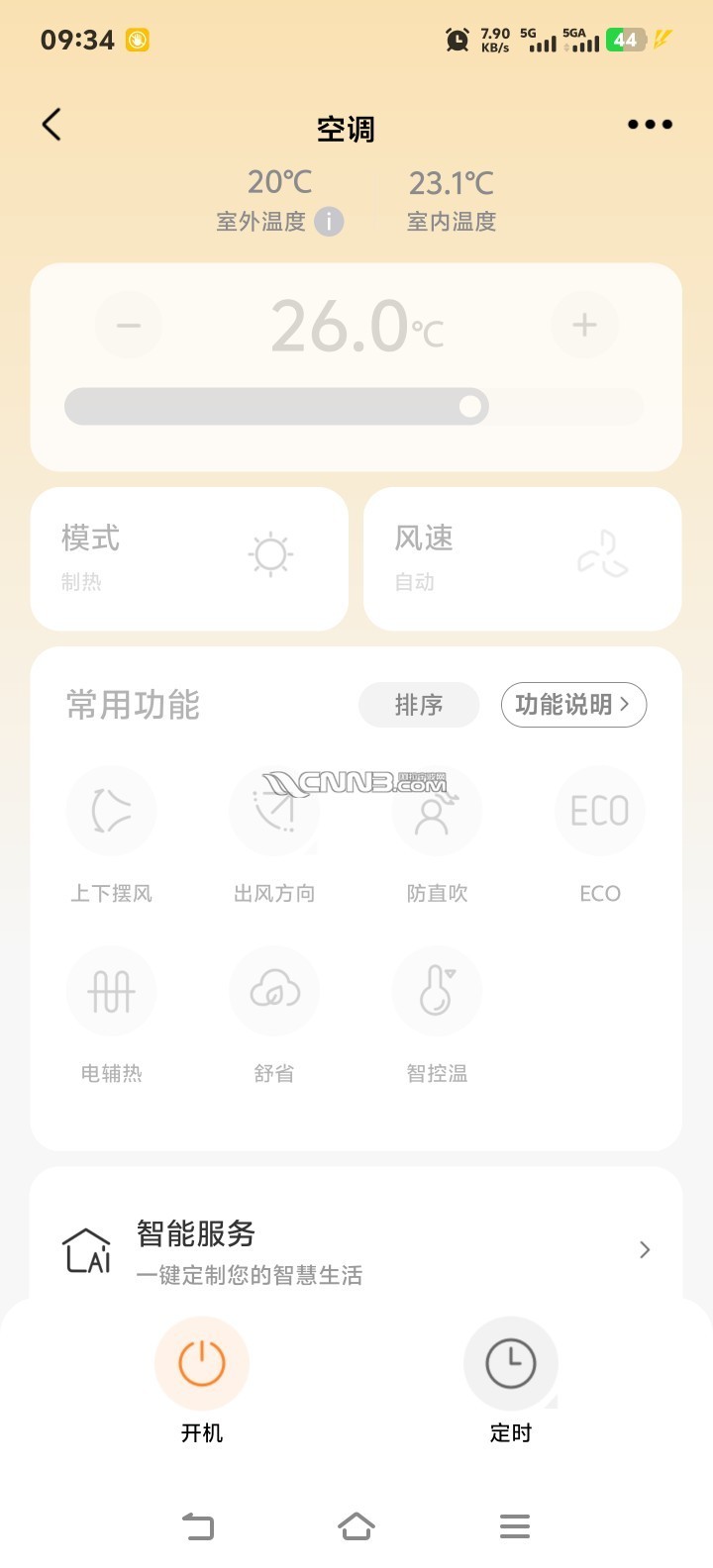The height and width of the screenshot is (1568, 713).
Task: Select 出风方向
Action: tap(274, 812)
